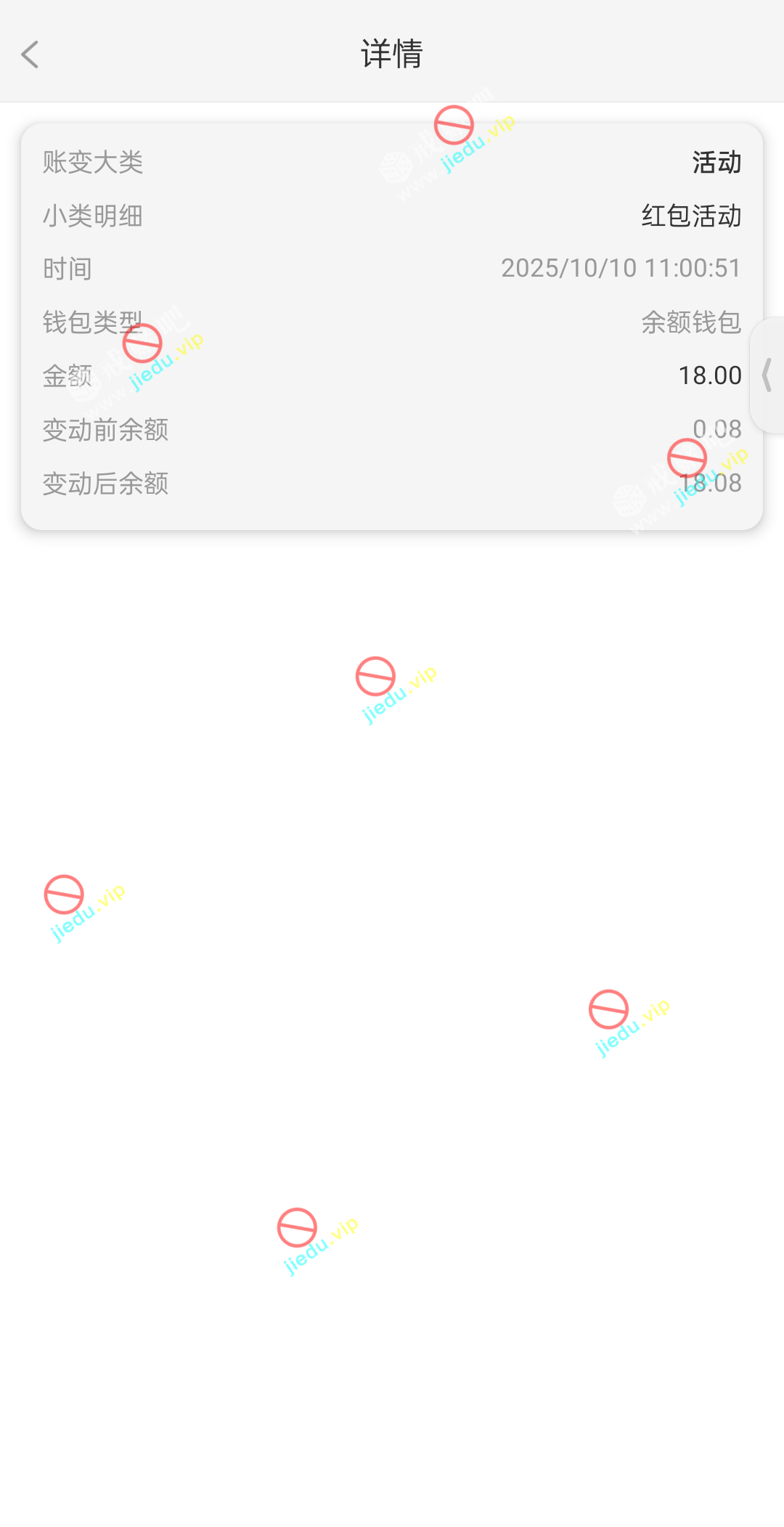The image size is (784, 1527).
Task: Go back from the 详情 page
Action: [30, 54]
